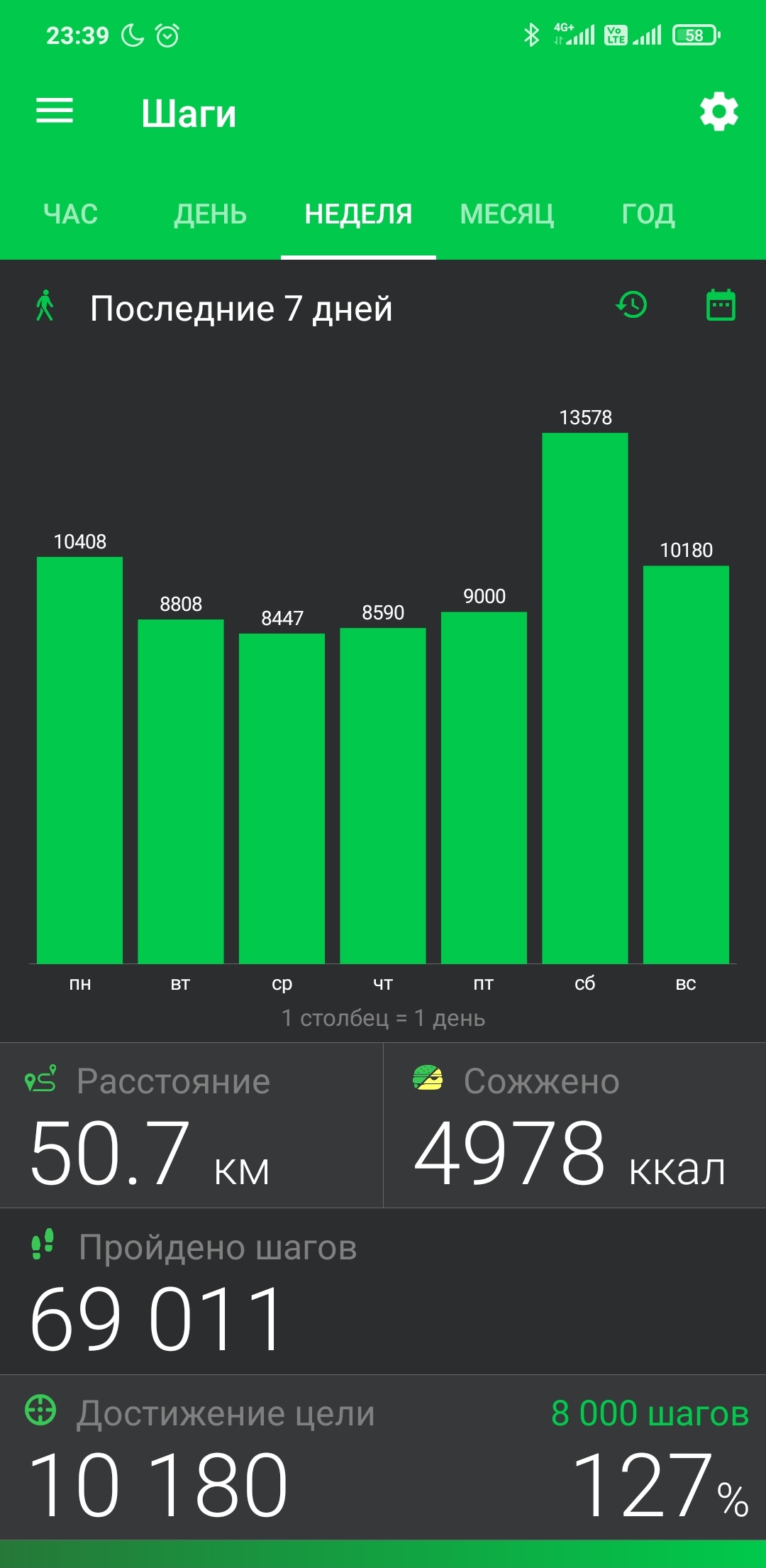Switch to the ГОД tab
The image size is (766, 1568).
648,214
